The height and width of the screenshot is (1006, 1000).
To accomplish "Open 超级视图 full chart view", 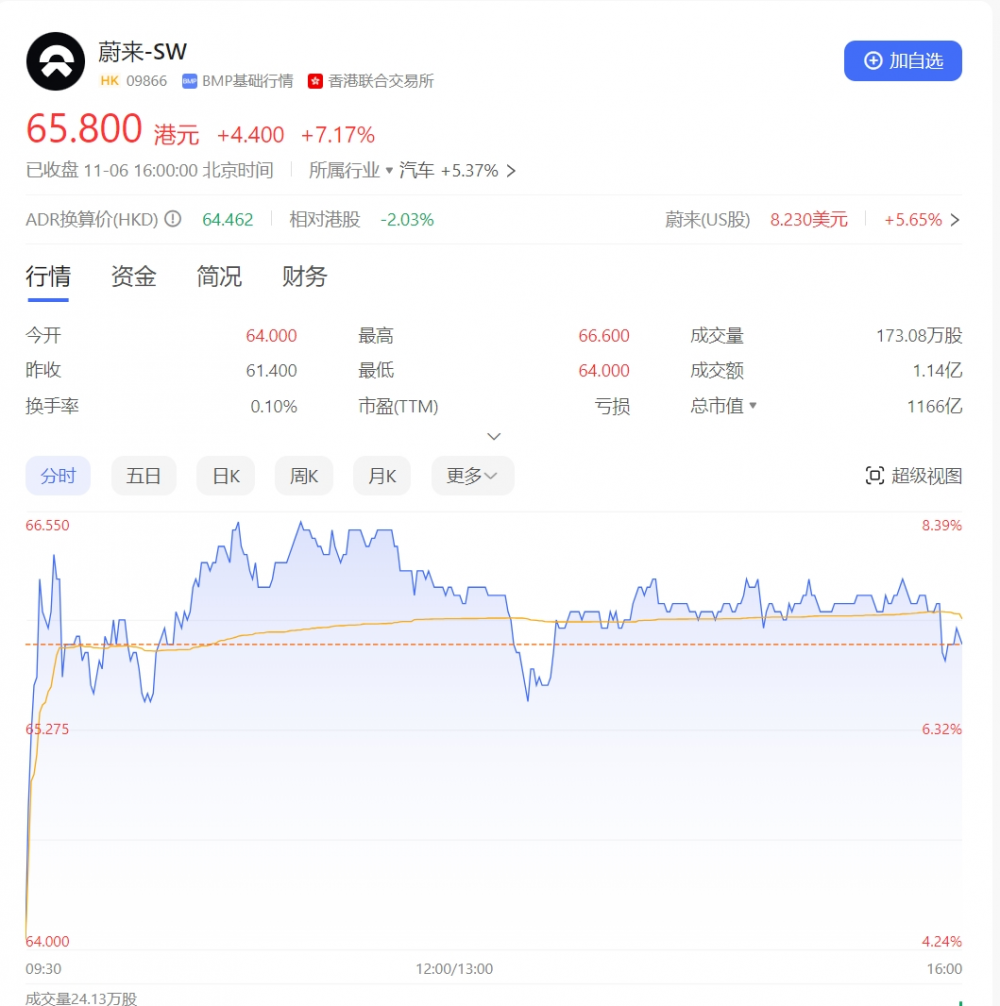I will (913, 476).
